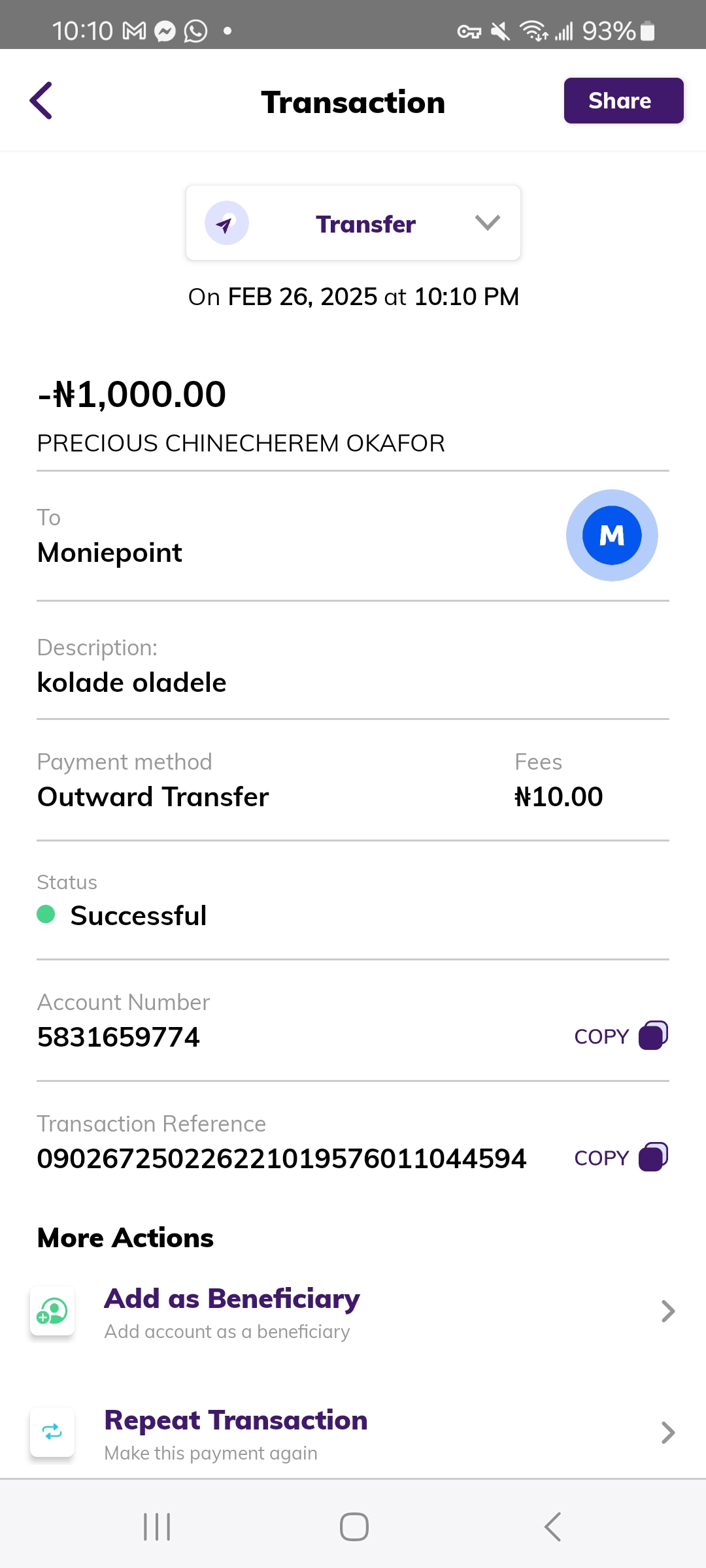This screenshot has width=706, height=1568.
Task: Copy the account number
Action: [620, 1036]
